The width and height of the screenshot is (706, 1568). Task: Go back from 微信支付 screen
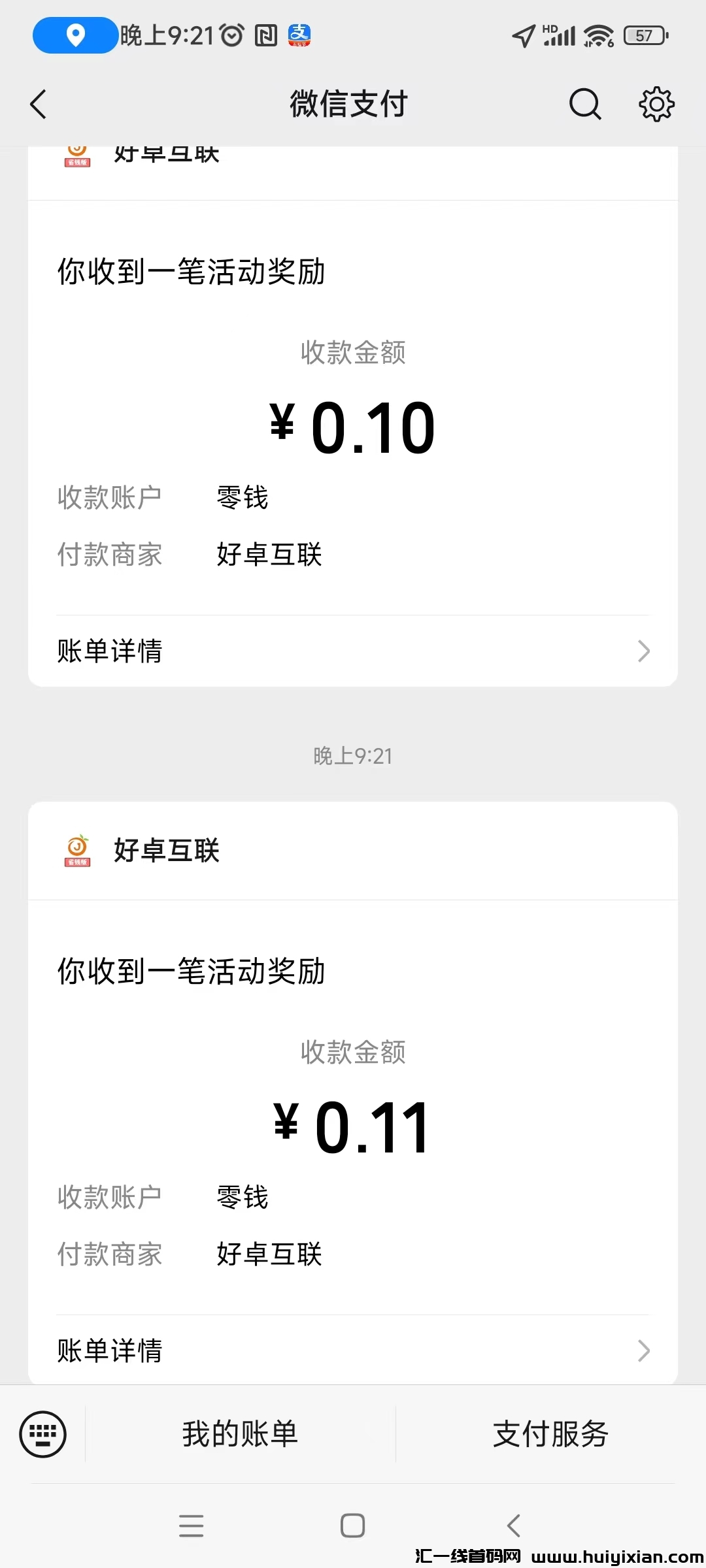[x=39, y=105]
